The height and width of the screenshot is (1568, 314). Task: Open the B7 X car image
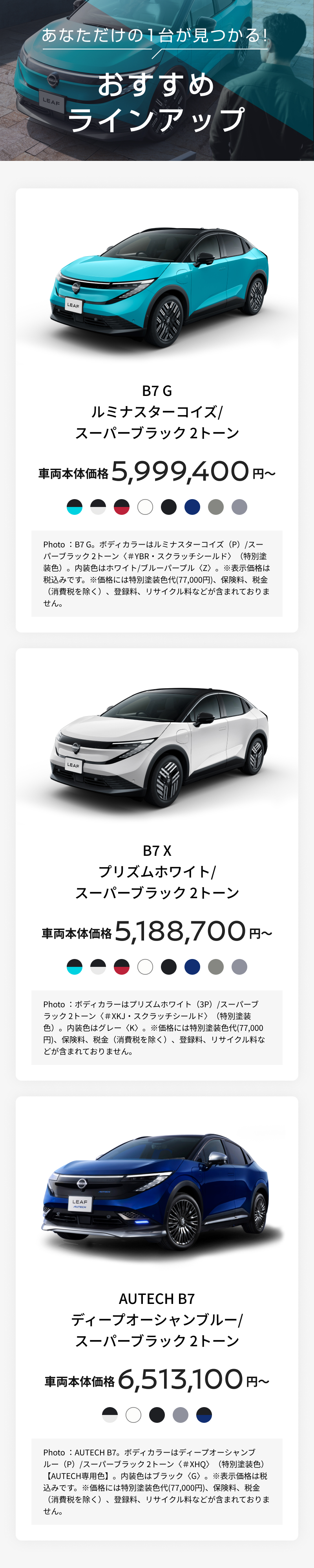tap(157, 746)
